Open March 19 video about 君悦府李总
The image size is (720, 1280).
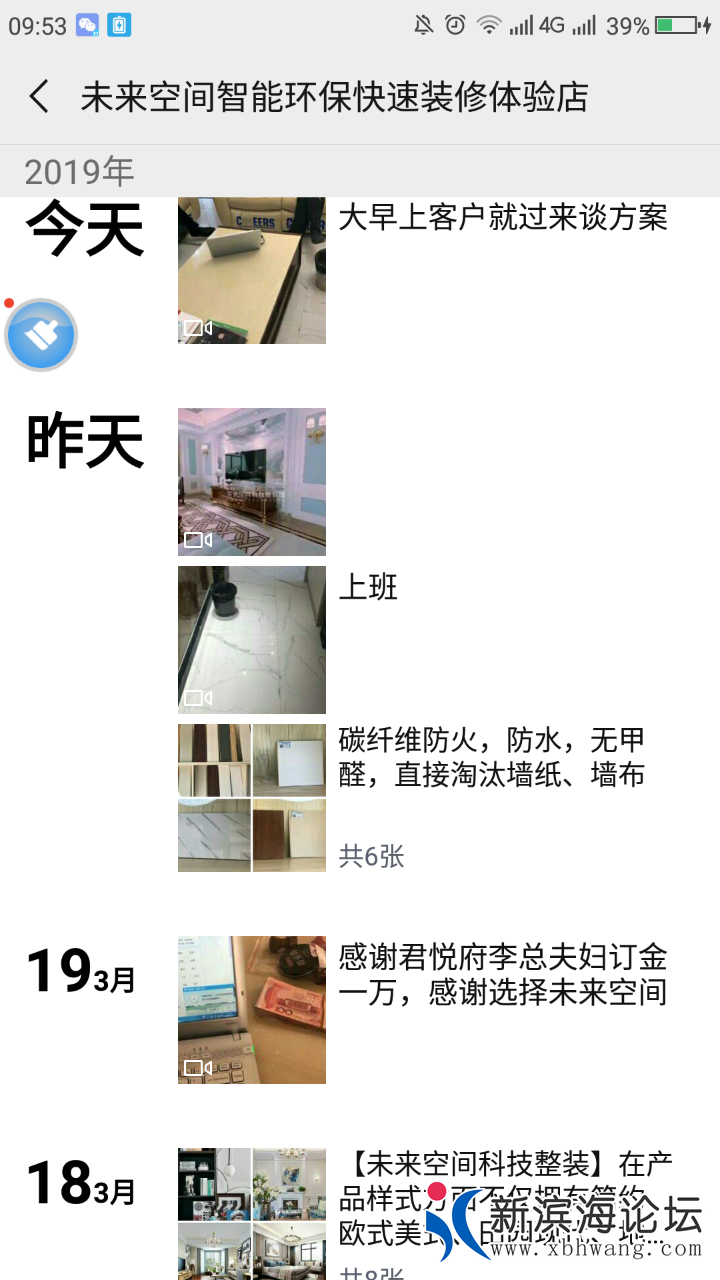point(252,1010)
